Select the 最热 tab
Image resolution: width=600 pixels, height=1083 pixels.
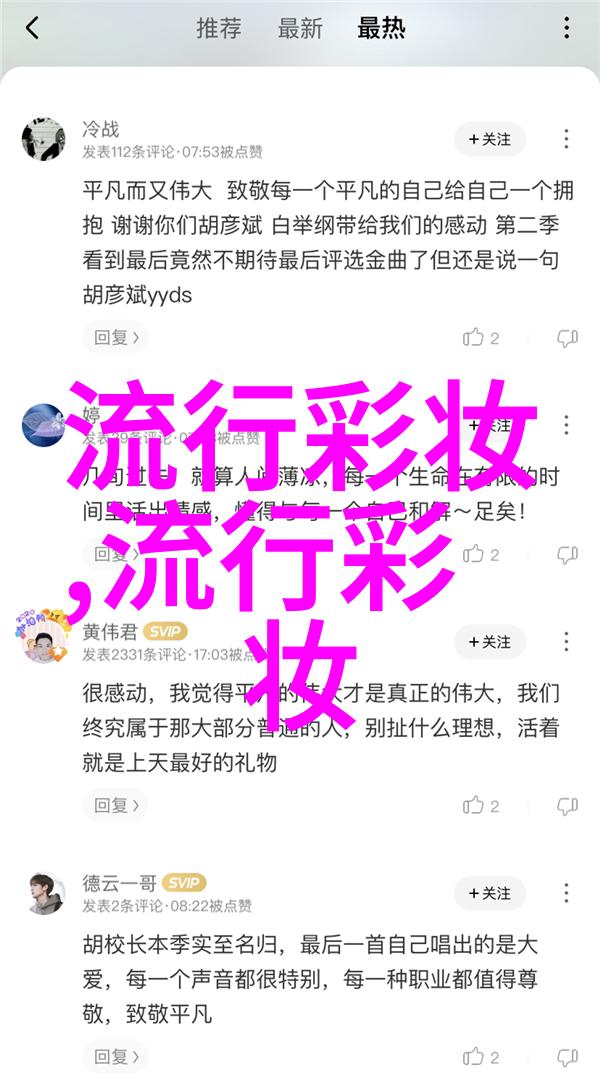click(381, 28)
